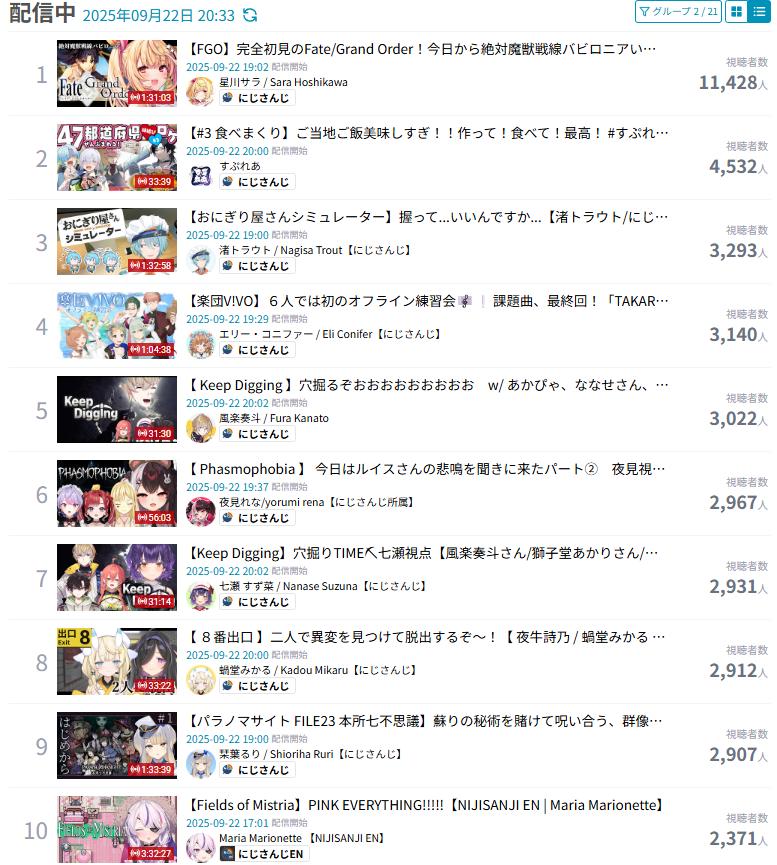Switch to list view layout
The image size is (777, 865).
(x=759, y=12)
